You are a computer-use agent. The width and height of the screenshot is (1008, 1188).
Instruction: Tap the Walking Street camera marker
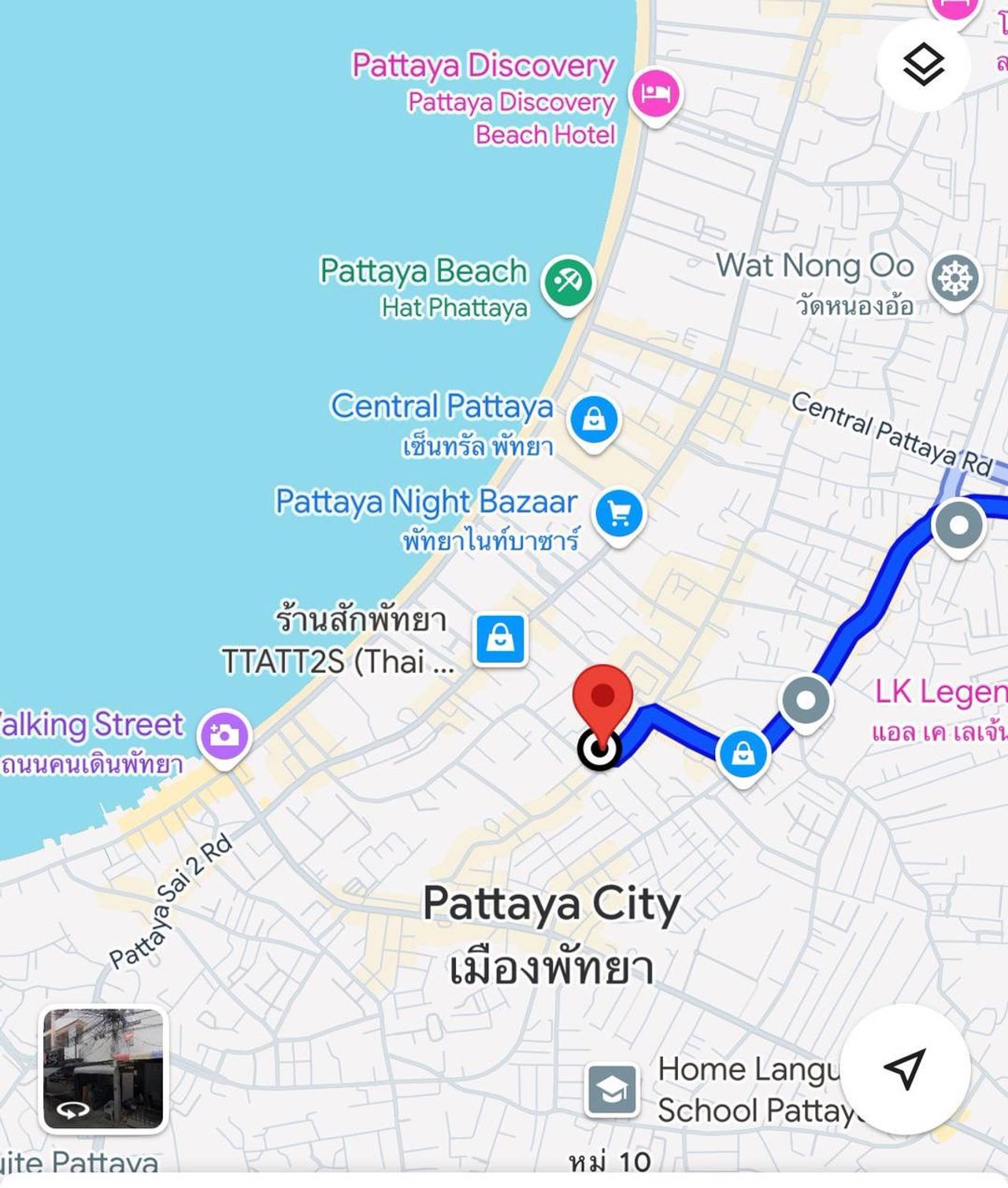pos(224,735)
